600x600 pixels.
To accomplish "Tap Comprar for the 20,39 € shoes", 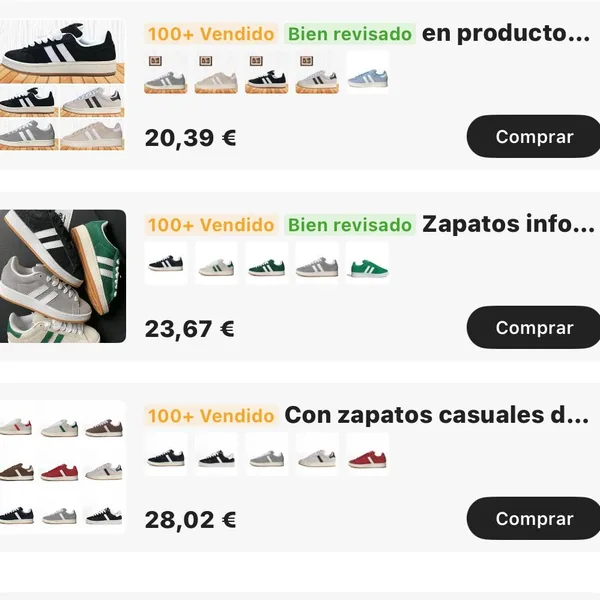I will [534, 137].
